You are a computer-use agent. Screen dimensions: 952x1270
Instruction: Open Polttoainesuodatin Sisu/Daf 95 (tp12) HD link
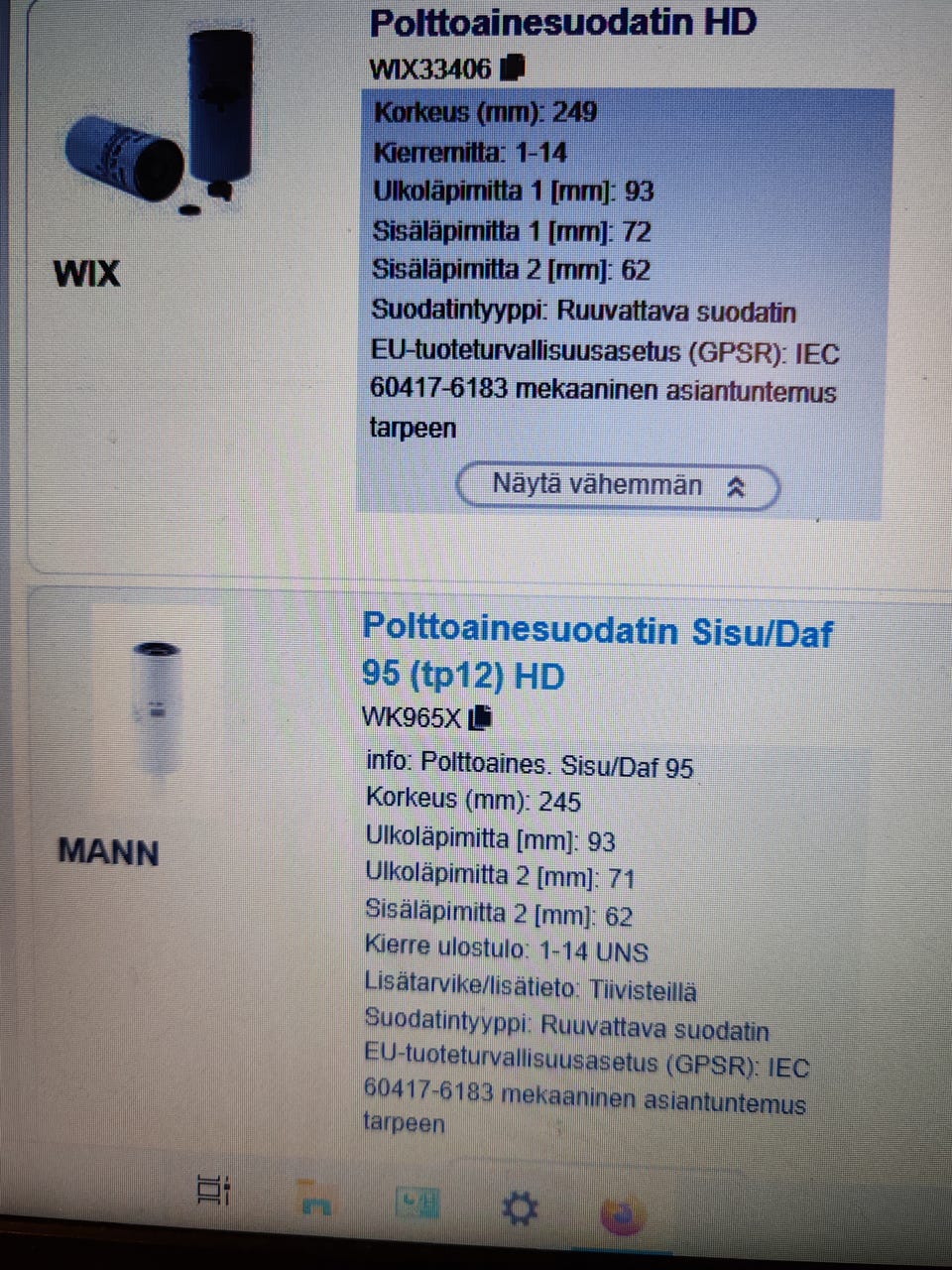[x=597, y=652]
